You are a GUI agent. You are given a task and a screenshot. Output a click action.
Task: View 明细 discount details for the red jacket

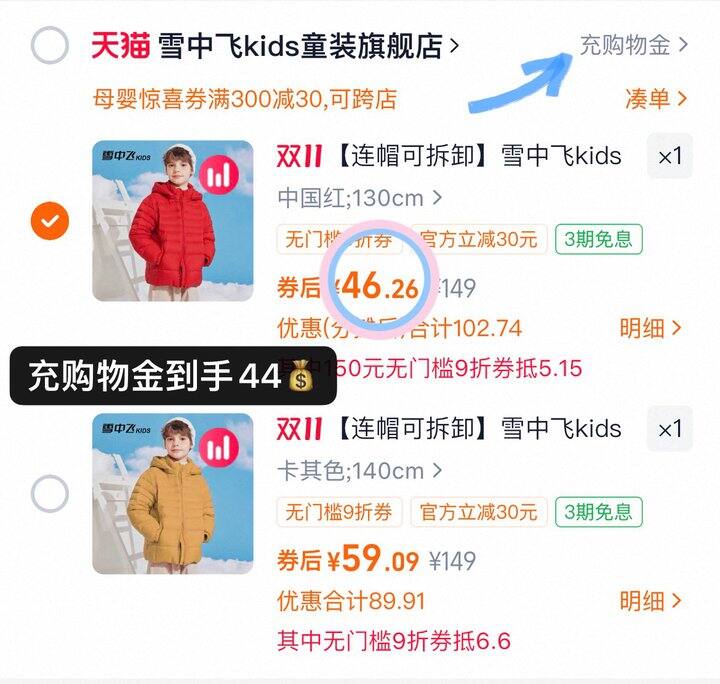(650, 328)
